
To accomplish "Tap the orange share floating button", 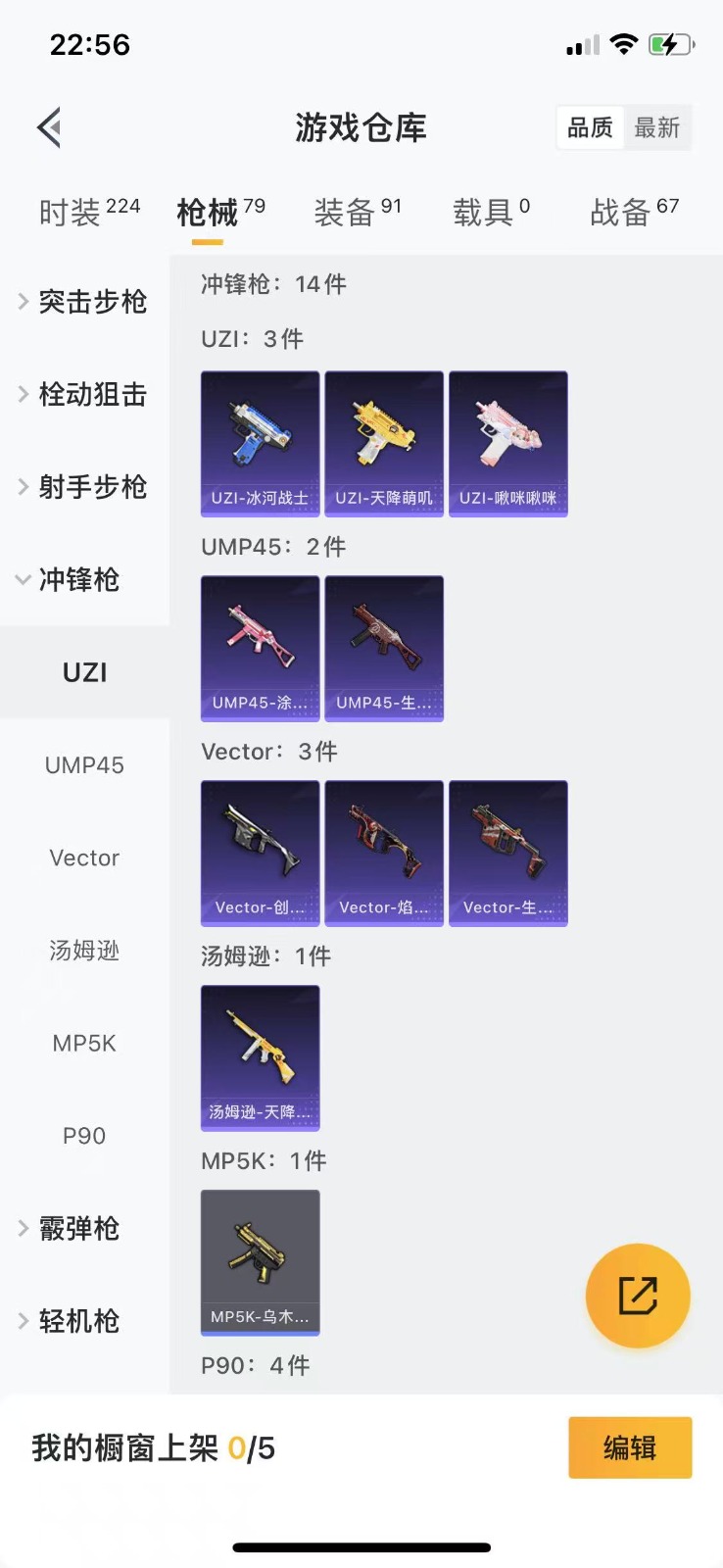I will [x=638, y=1296].
